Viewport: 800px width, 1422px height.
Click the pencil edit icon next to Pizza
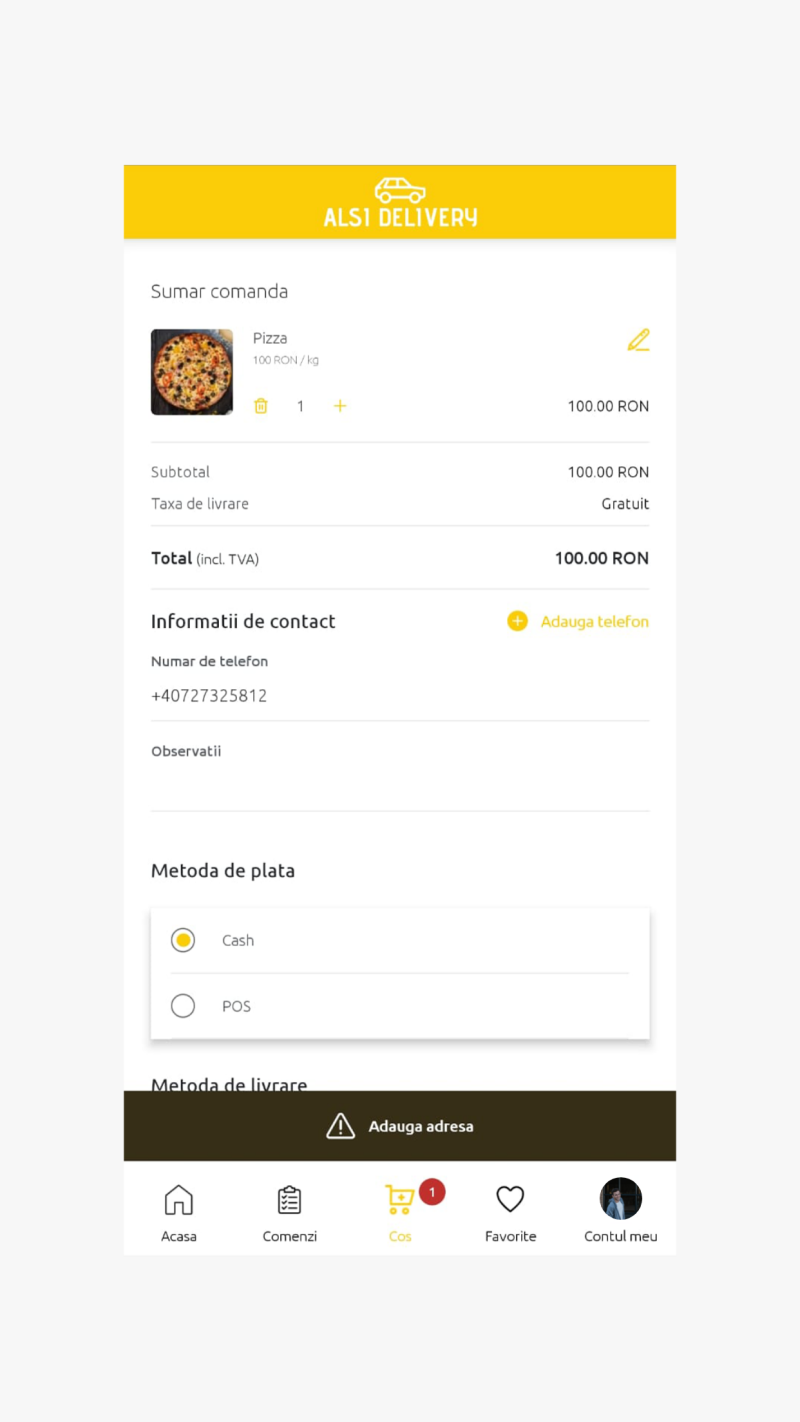638,340
